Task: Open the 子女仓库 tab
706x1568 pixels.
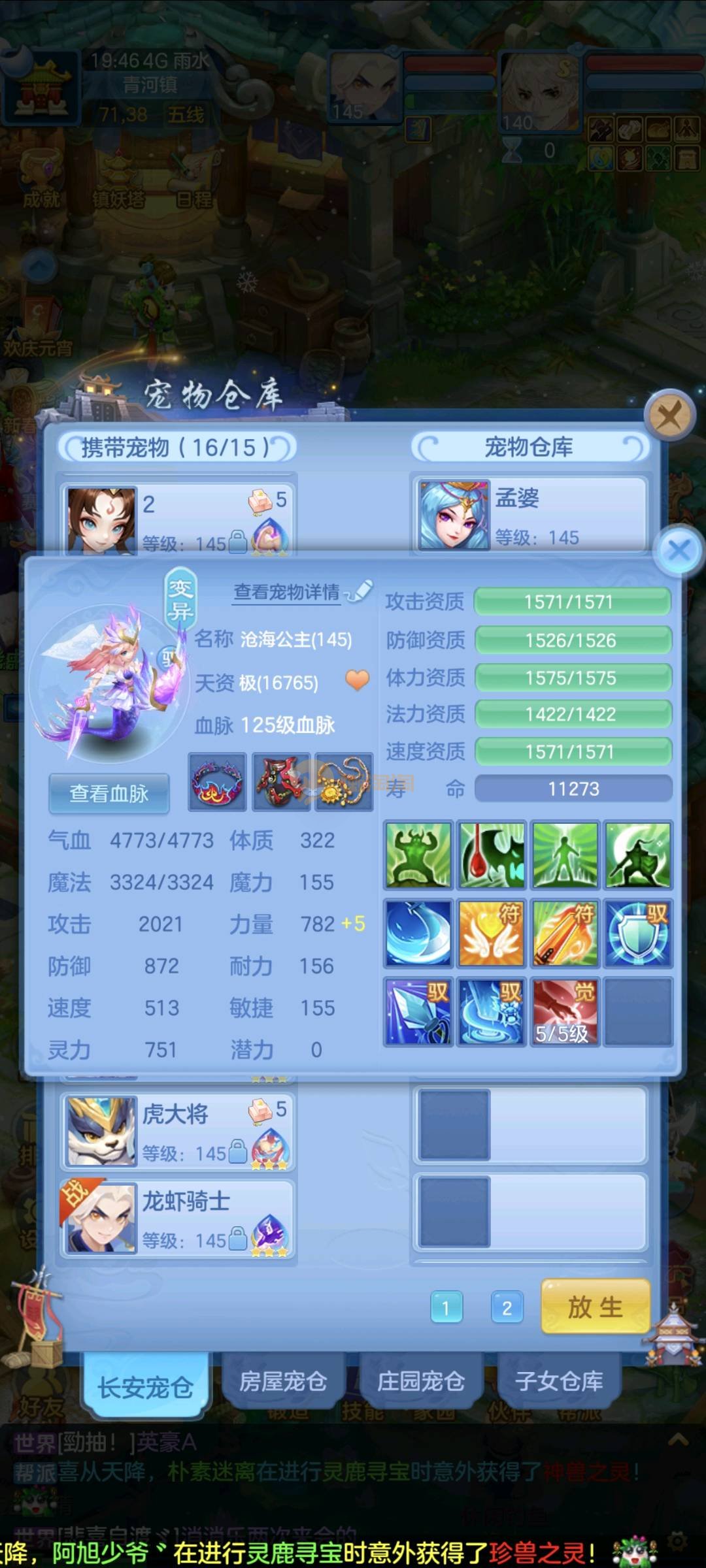Action: coord(559,1381)
